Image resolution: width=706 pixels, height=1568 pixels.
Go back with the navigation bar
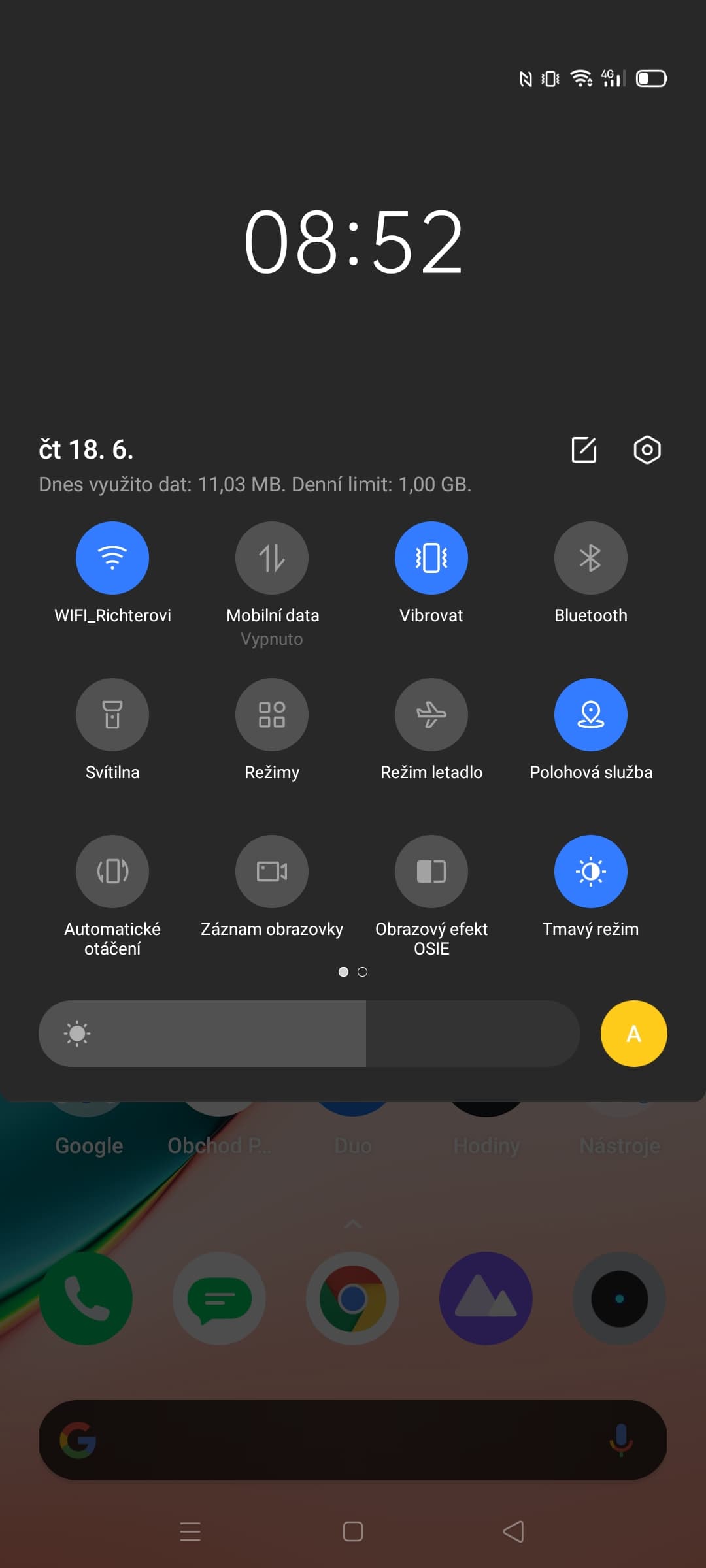pyautogui.click(x=514, y=1531)
